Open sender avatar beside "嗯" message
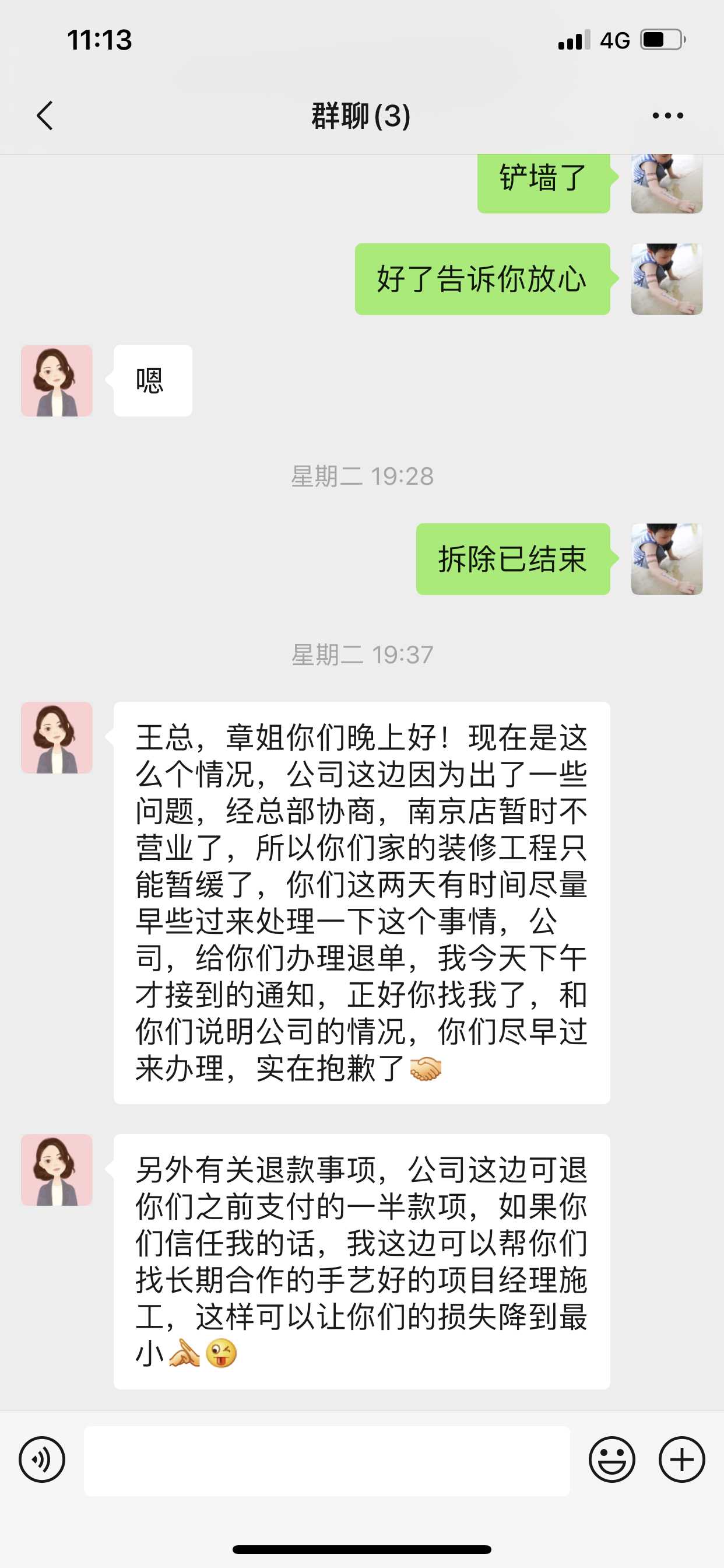 click(x=57, y=381)
